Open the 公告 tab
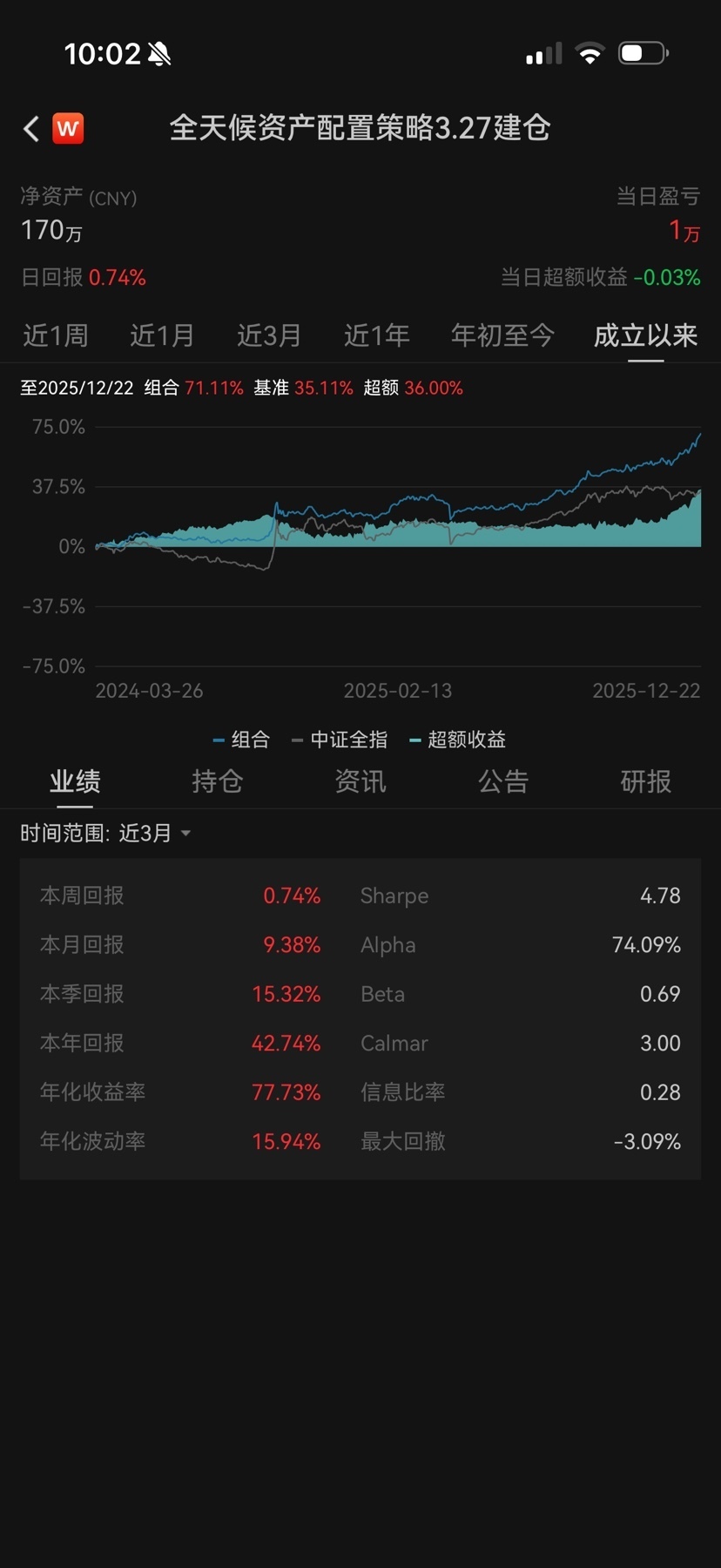The width and height of the screenshot is (721, 1568). tap(503, 781)
